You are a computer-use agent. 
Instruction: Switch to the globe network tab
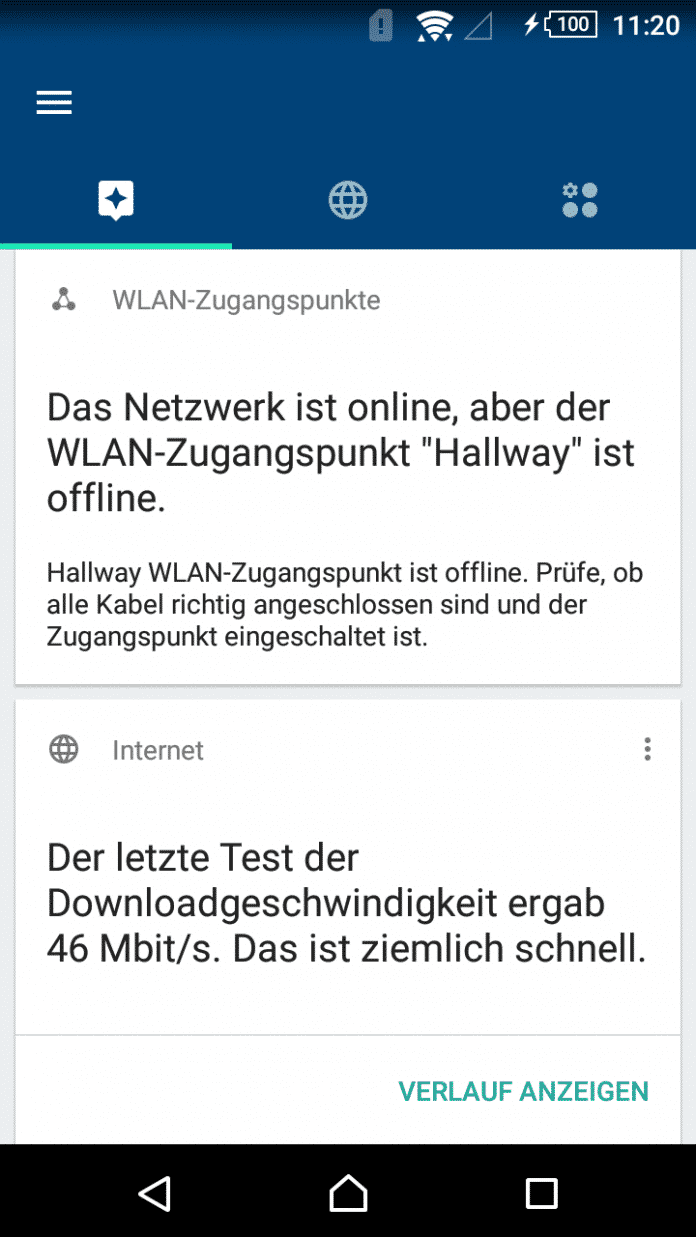click(348, 200)
